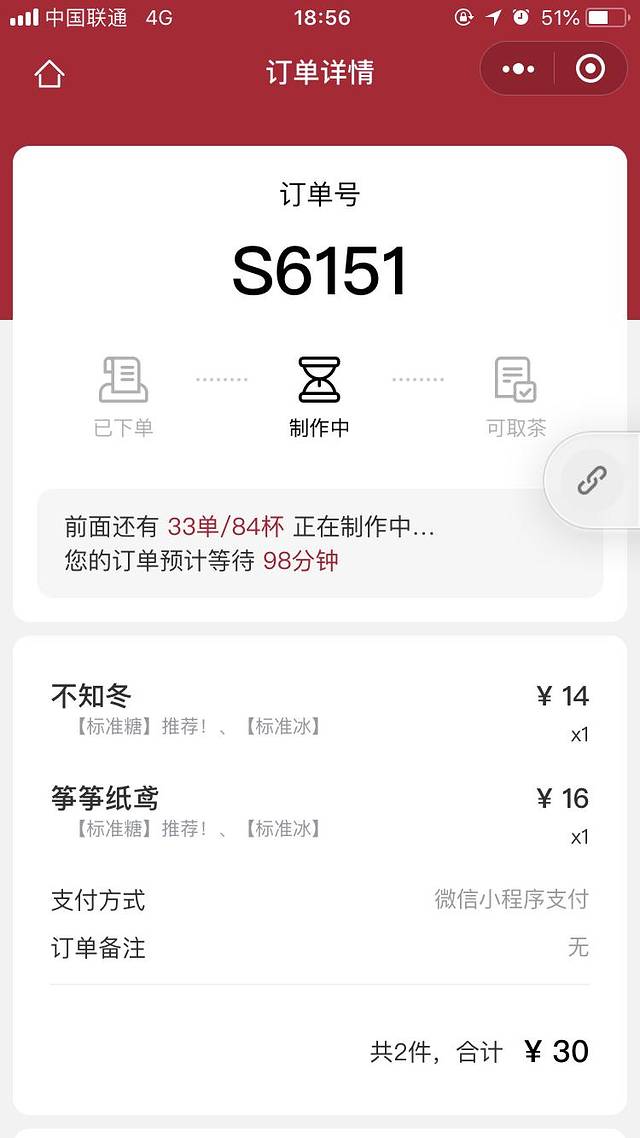Go to the home page icon
This screenshot has height=1138, width=640.
(x=49, y=74)
